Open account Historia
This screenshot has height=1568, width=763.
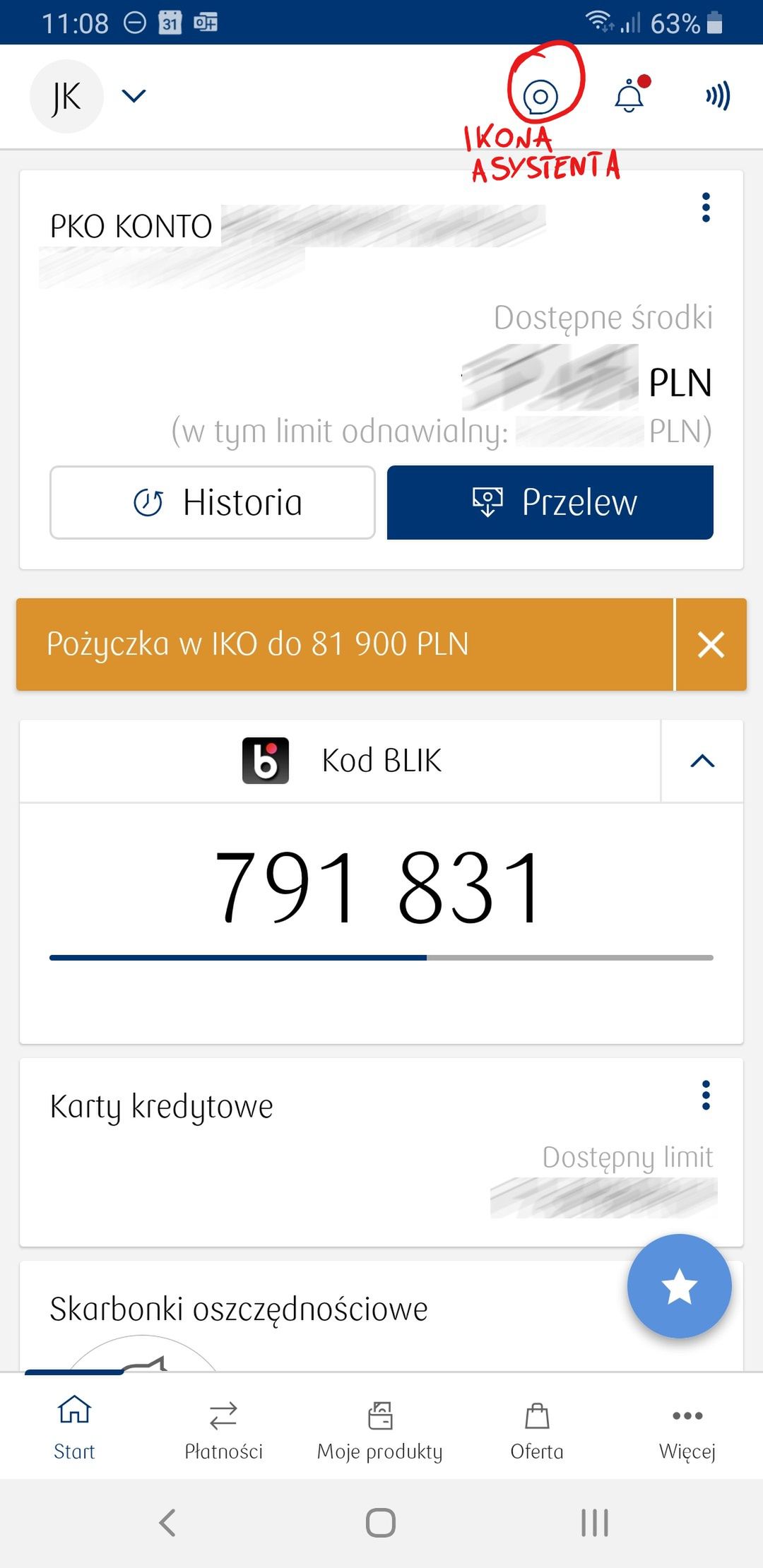pyautogui.click(x=212, y=502)
